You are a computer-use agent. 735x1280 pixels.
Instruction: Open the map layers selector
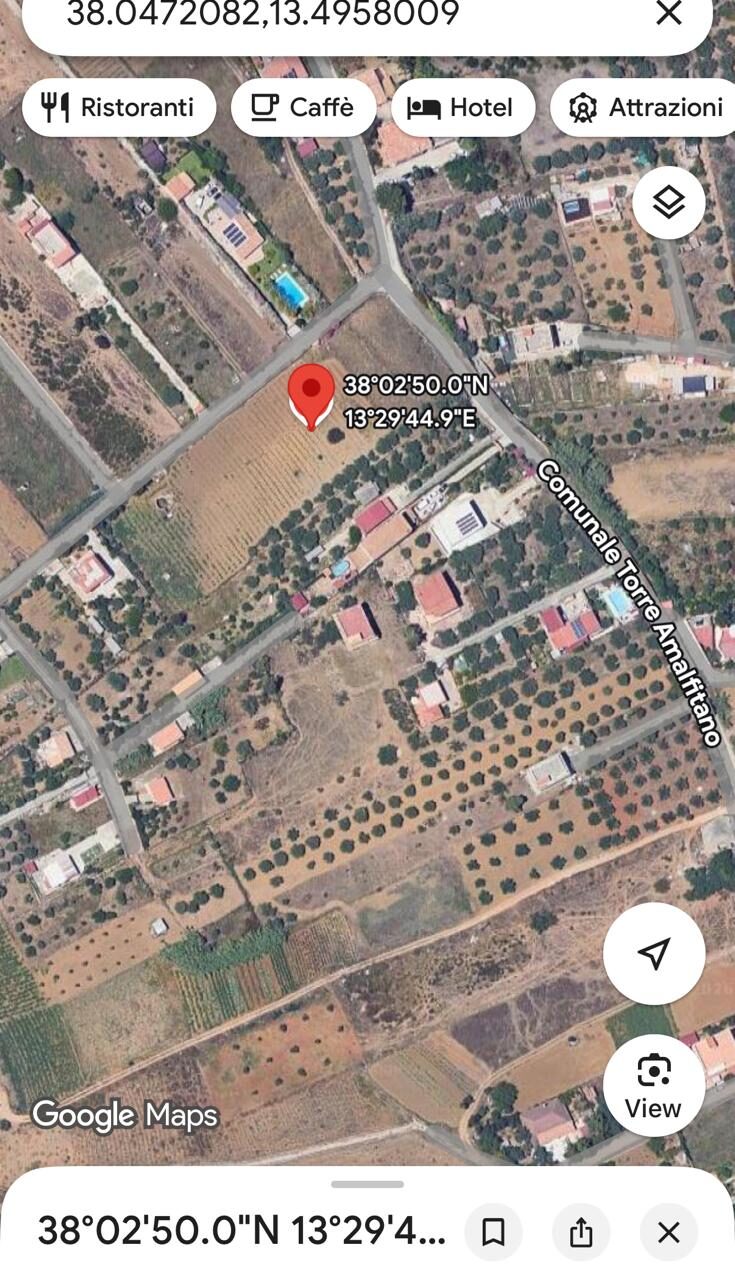(x=669, y=202)
